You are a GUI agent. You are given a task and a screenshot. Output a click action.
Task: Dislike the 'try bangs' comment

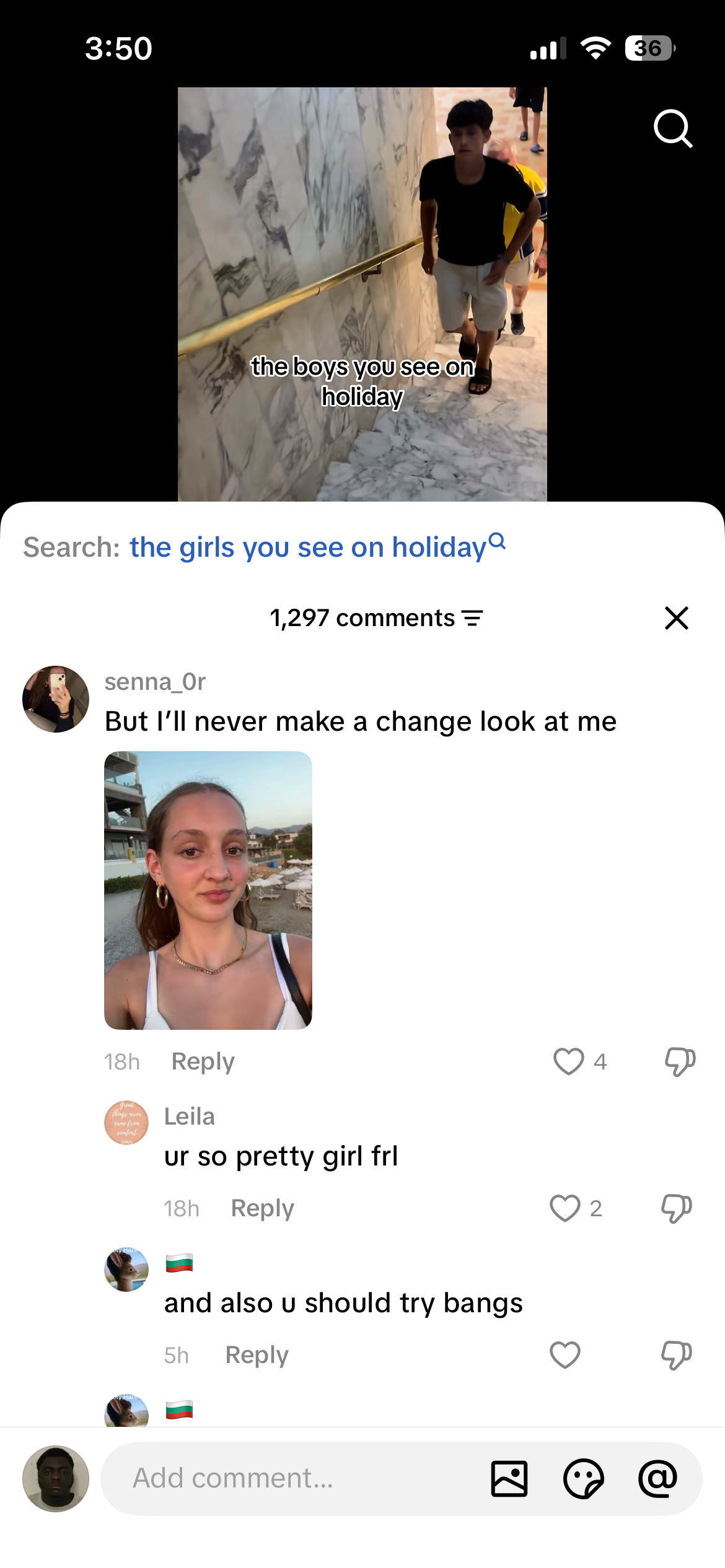(x=676, y=1355)
